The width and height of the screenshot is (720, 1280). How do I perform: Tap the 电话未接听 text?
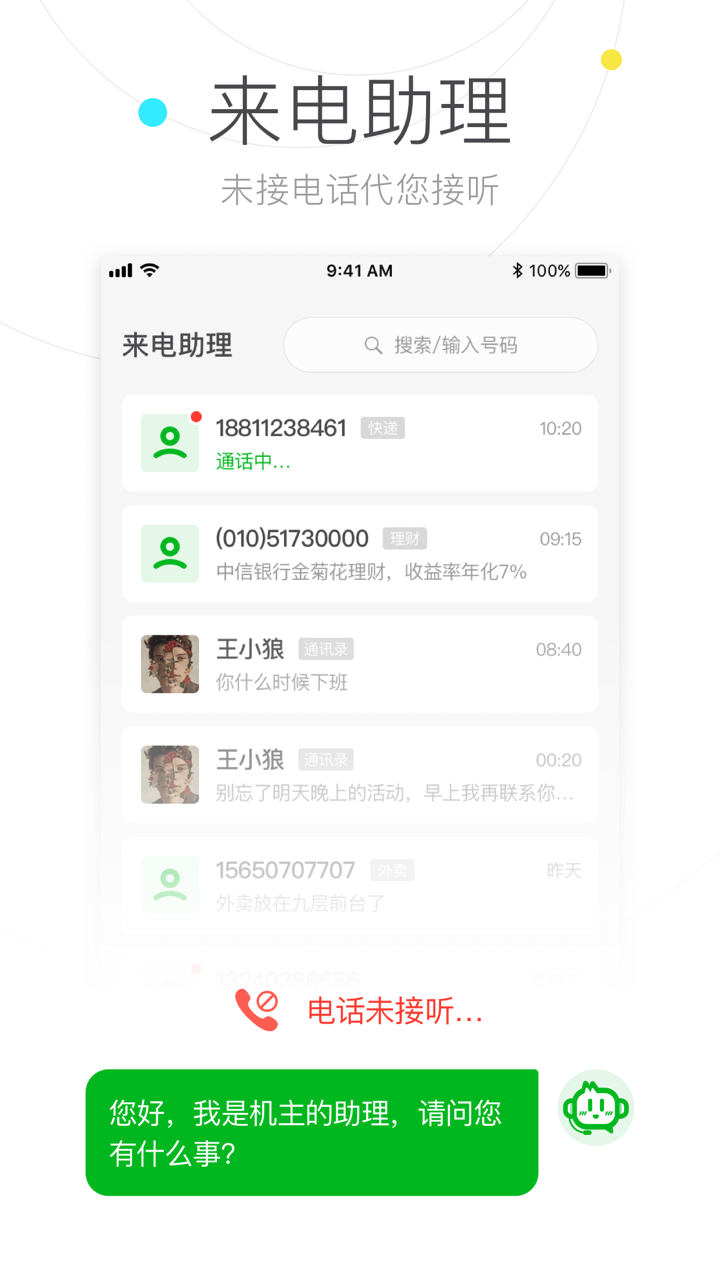[394, 1012]
